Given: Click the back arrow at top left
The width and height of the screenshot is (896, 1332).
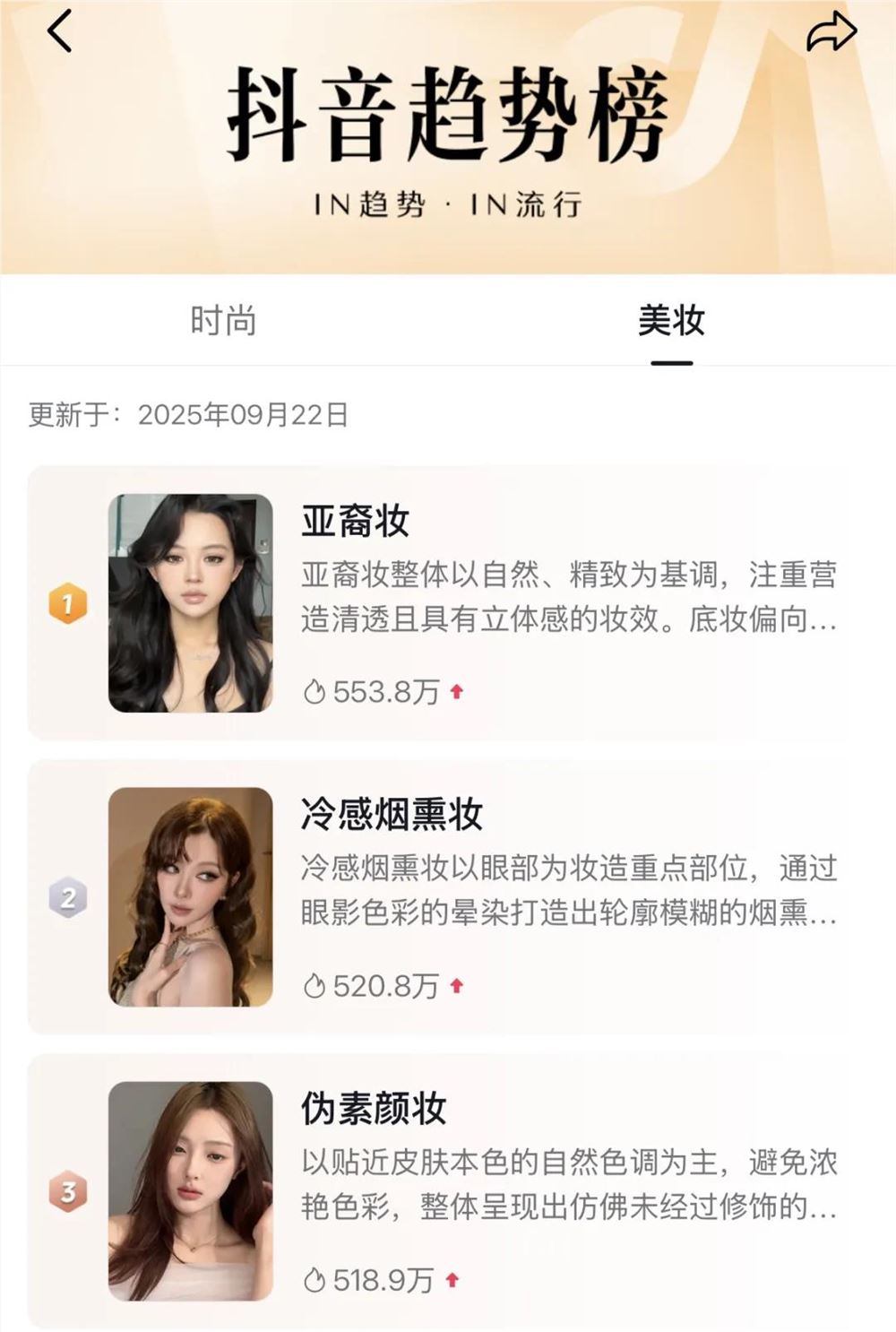Looking at the screenshot, I should (61, 33).
